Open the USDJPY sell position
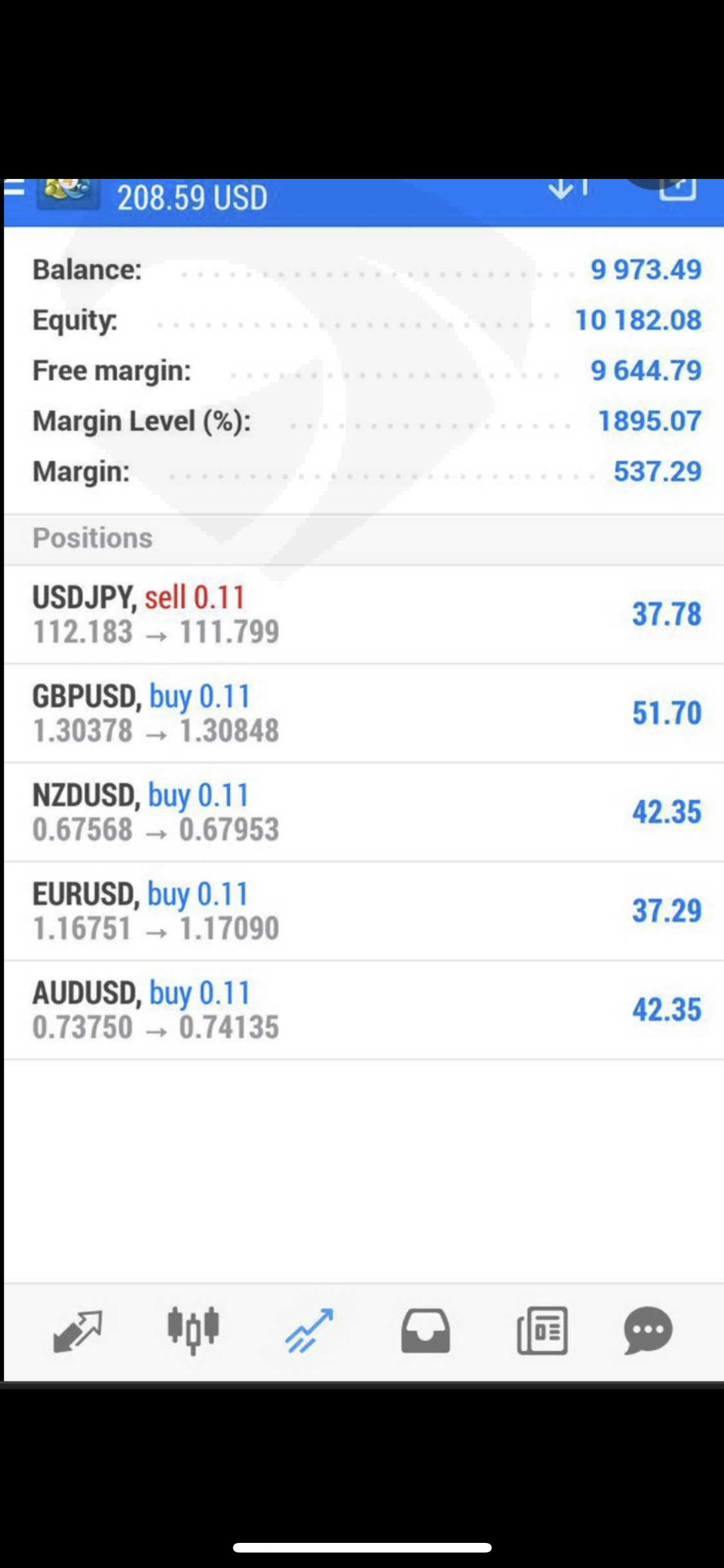Screen dimensions: 724x1568 (x=362, y=615)
